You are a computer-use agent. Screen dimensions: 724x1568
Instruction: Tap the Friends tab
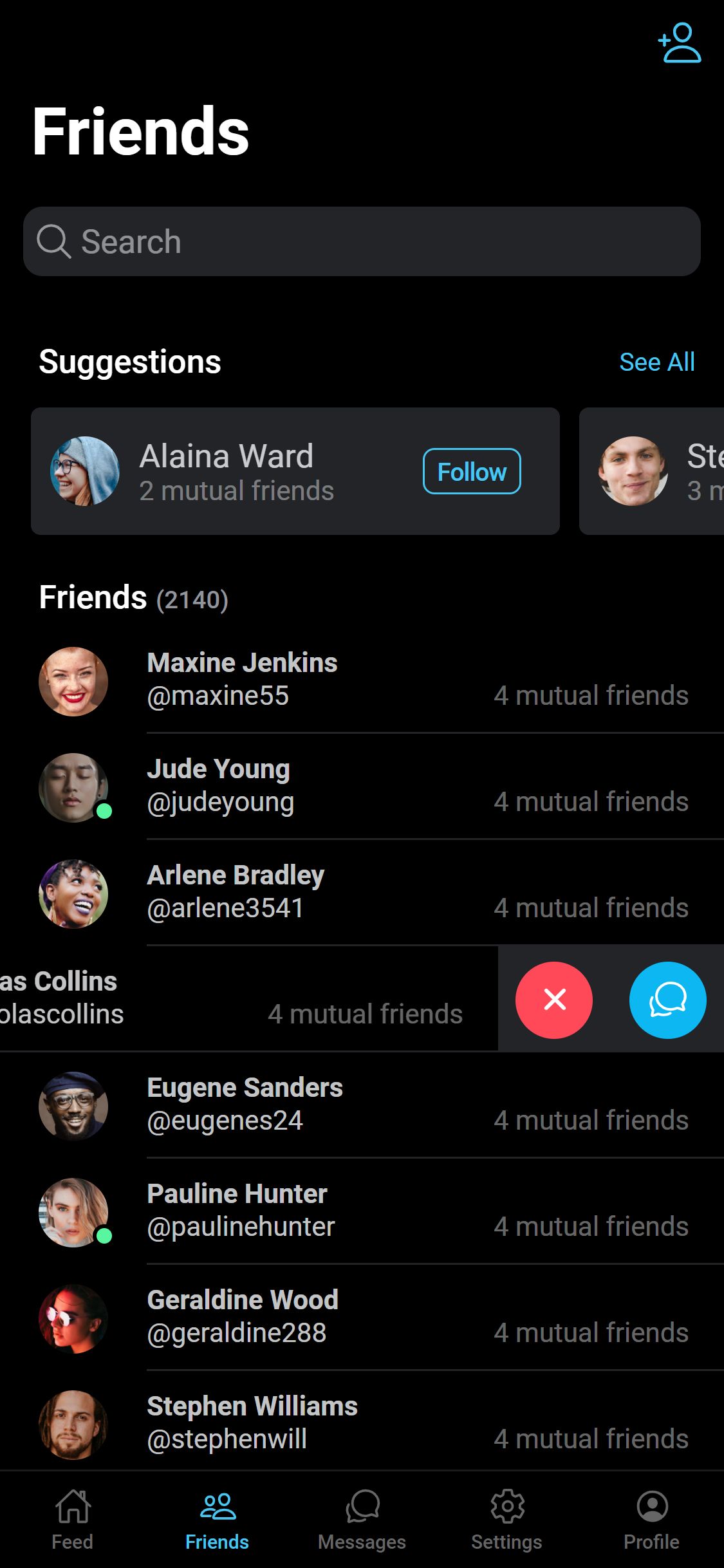pyautogui.click(x=217, y=1520)
